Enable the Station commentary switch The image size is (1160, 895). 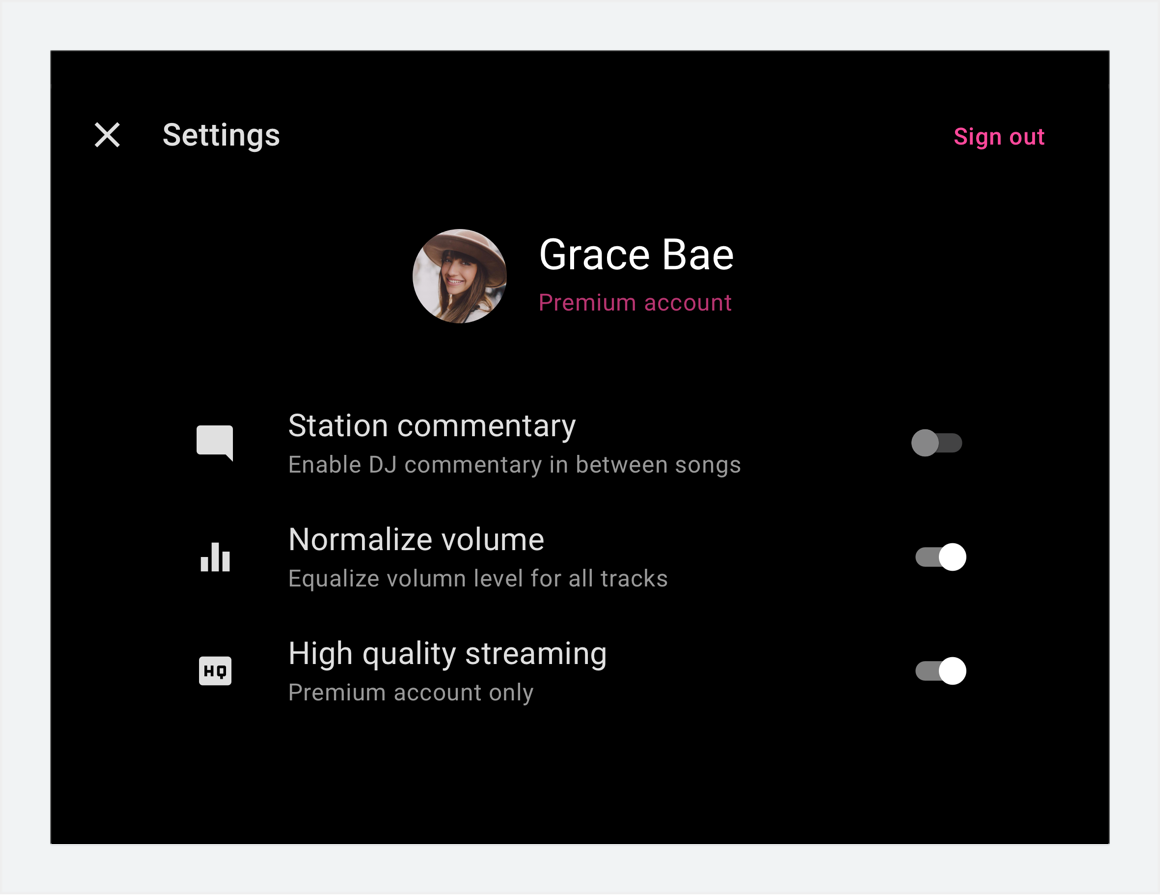pos(936,443)
